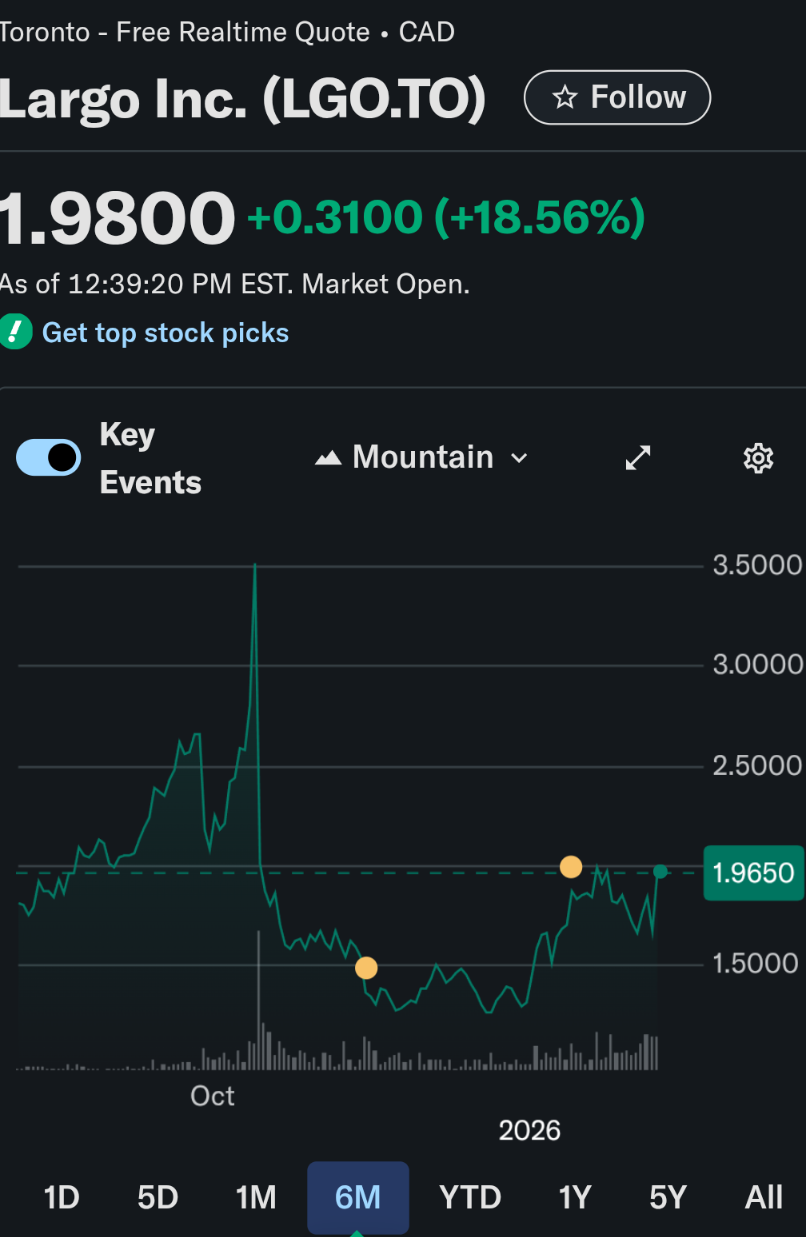This screenshot has width=806, height=1237.
Task: Show All-time price history
Action: (x=764, y=1197)
